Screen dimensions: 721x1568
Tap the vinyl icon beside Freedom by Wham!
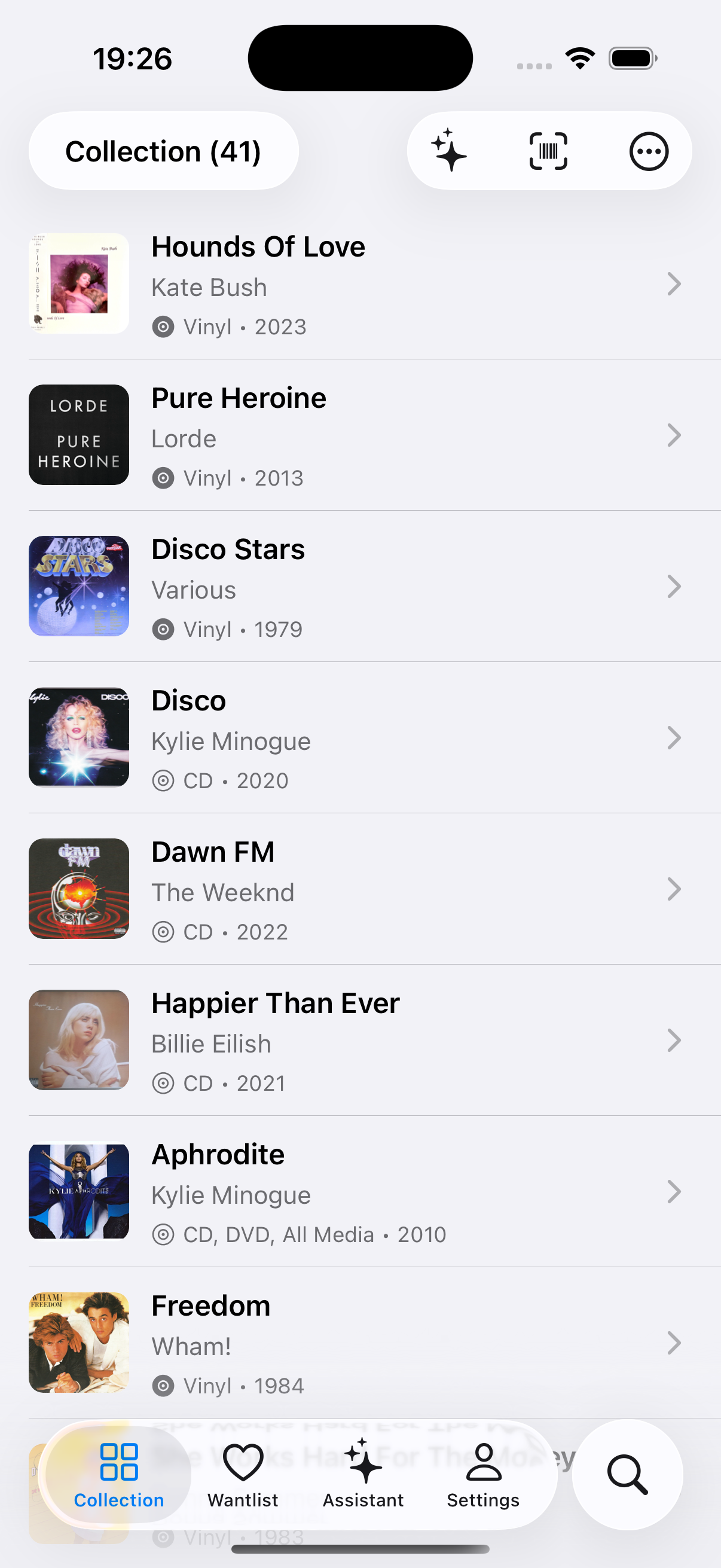pyautogui.click(x=163, y=1386)
